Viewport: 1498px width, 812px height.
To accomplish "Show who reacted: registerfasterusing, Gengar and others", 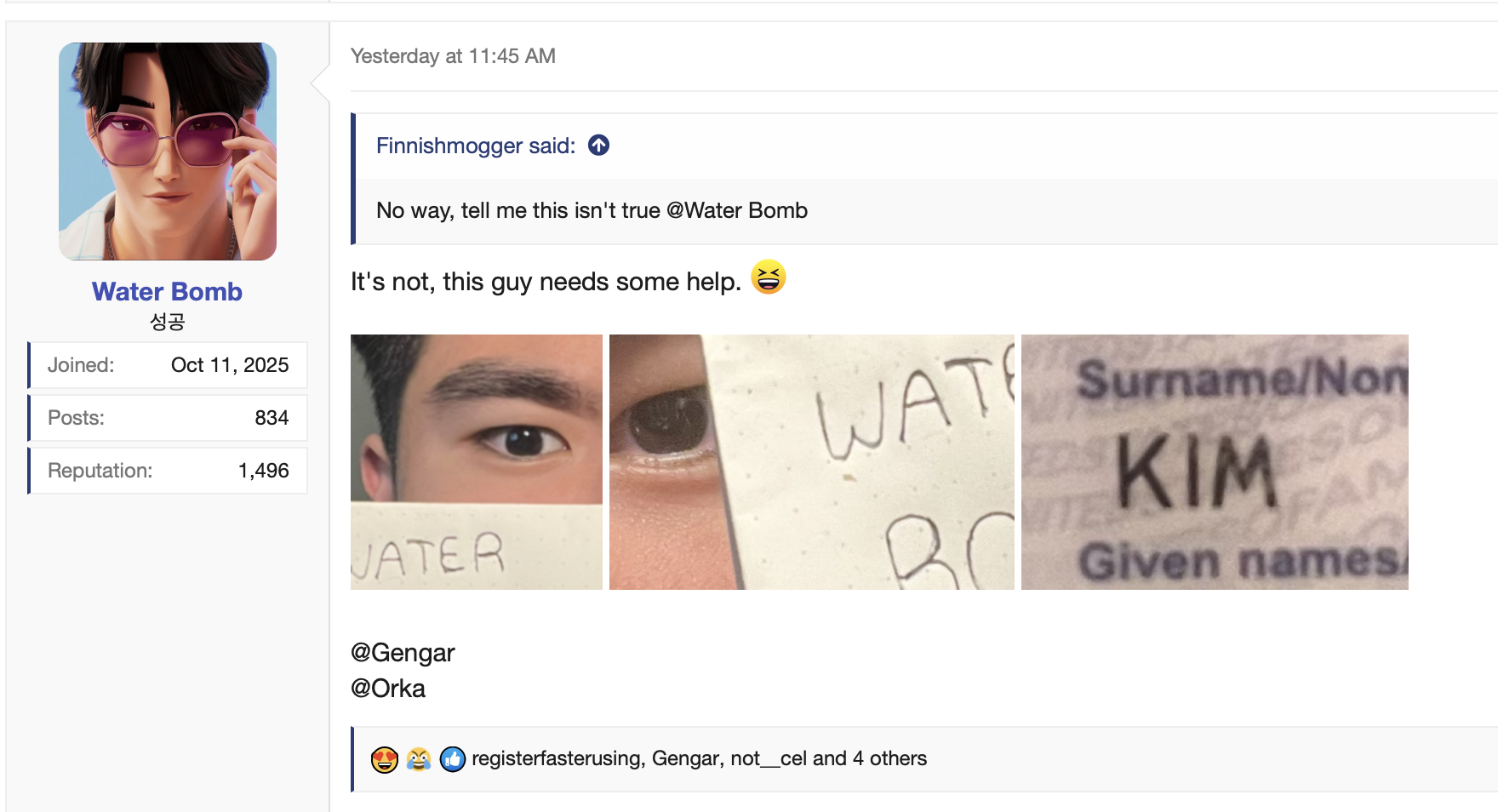I will click(698, 758).
